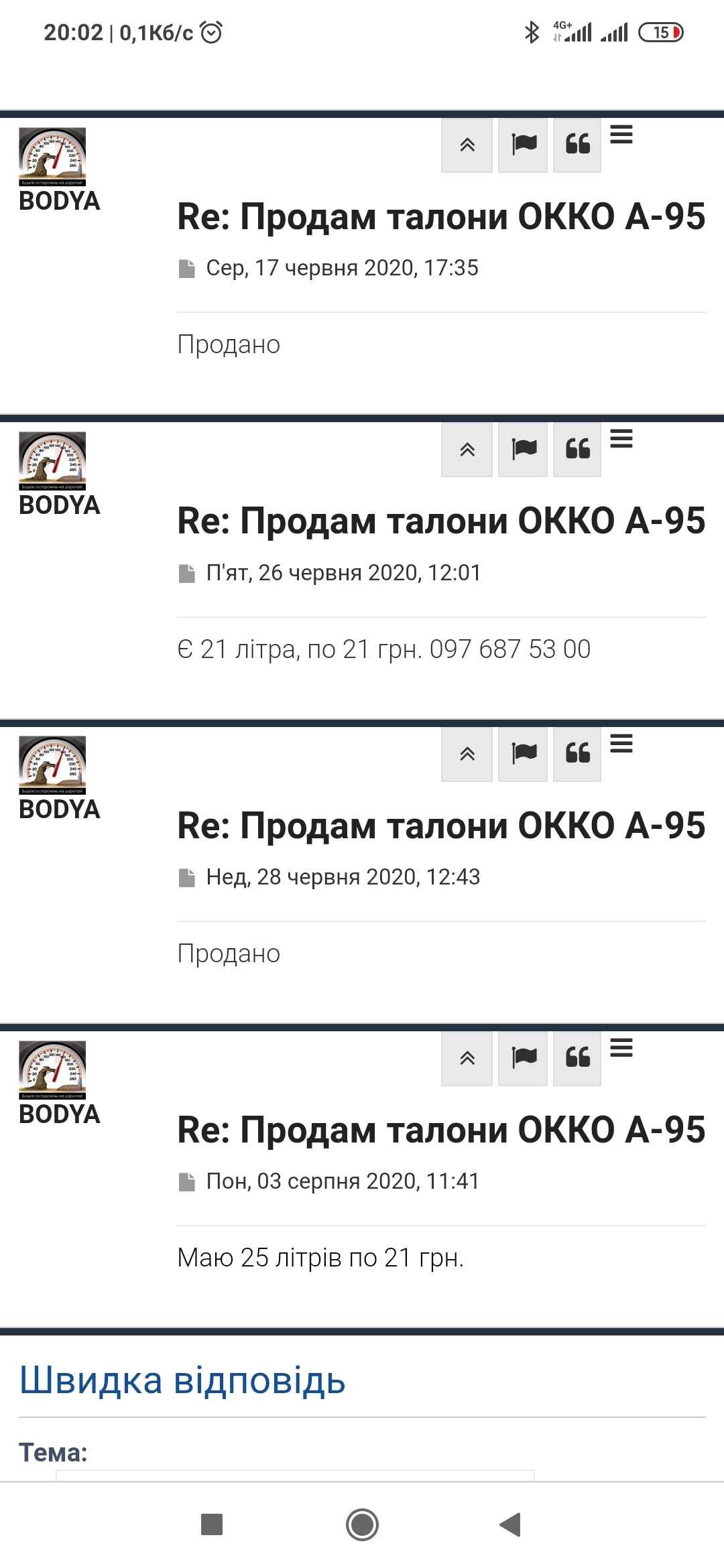Quote the post from 17 червня 2020
The height and width of the screenshot is (1568, 724).
577,145
